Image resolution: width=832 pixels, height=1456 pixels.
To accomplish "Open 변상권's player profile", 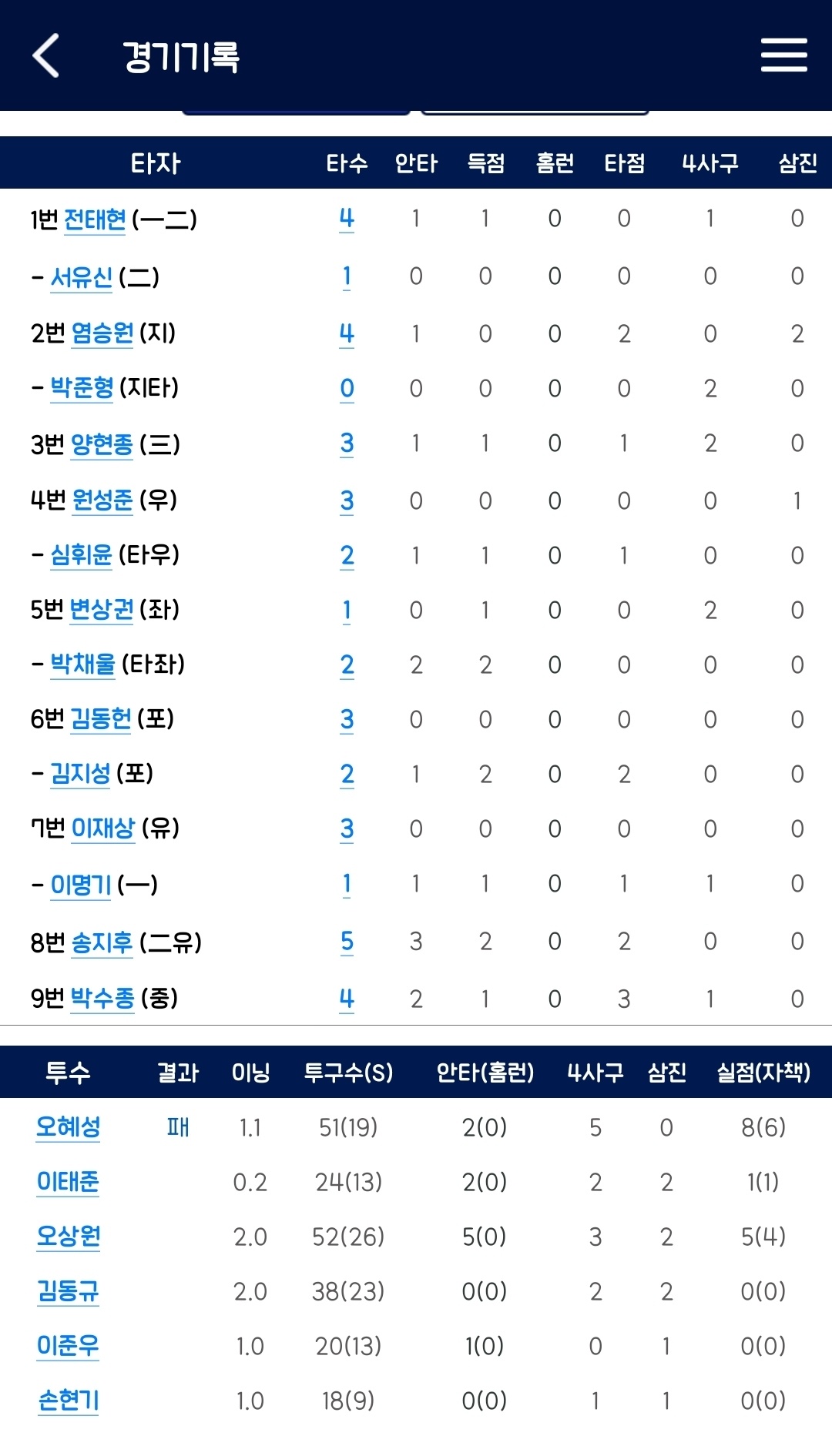I will pos(101,610).
